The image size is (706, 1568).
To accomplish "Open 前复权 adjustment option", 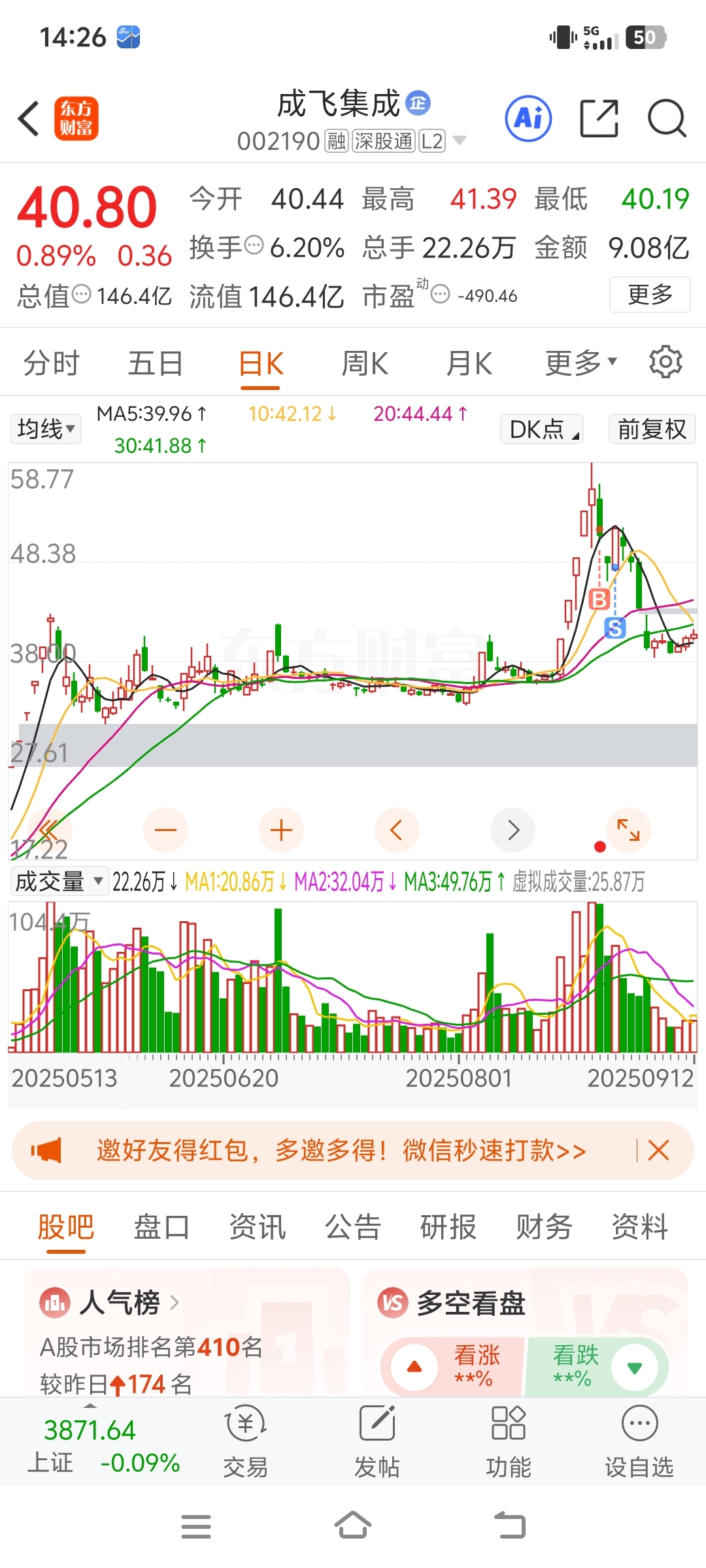I will pos(652,429).
